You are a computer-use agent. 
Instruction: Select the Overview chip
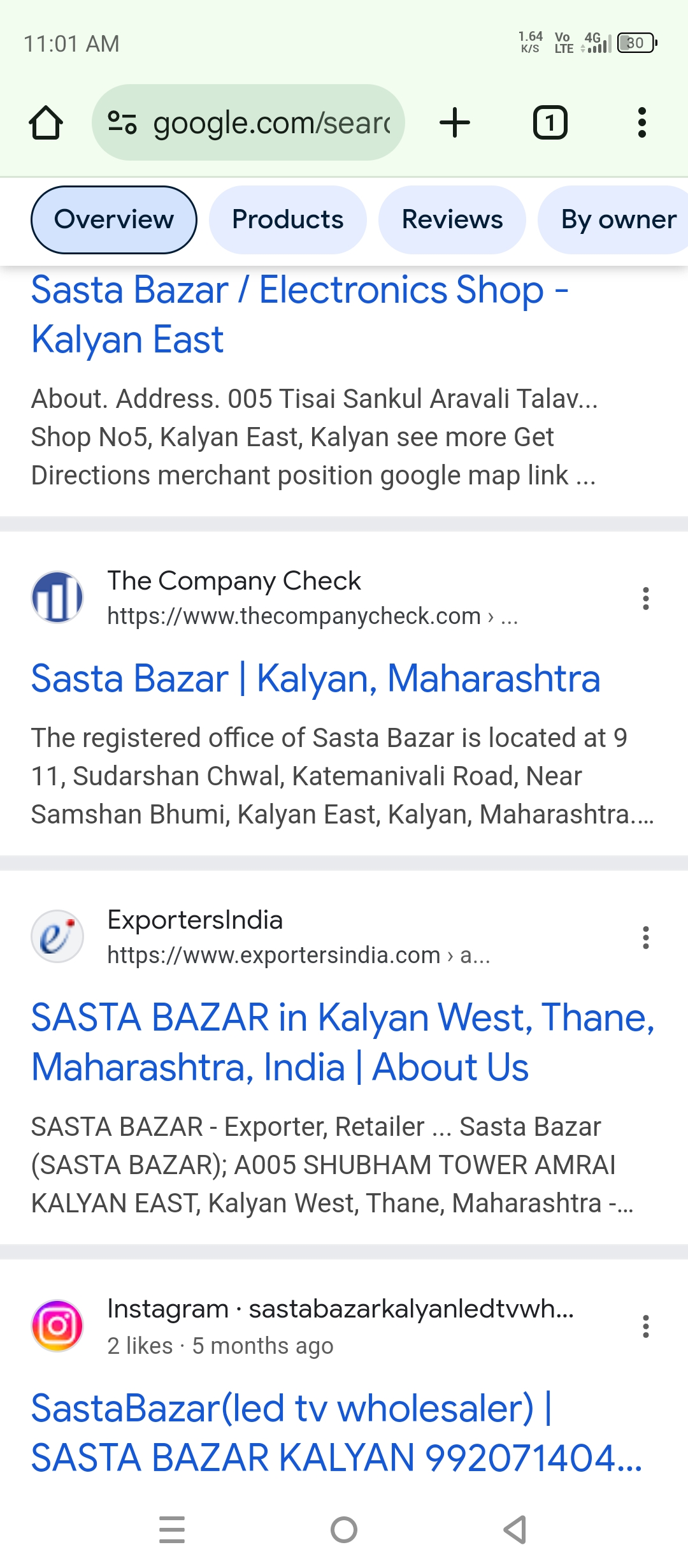tap(113, 220)
